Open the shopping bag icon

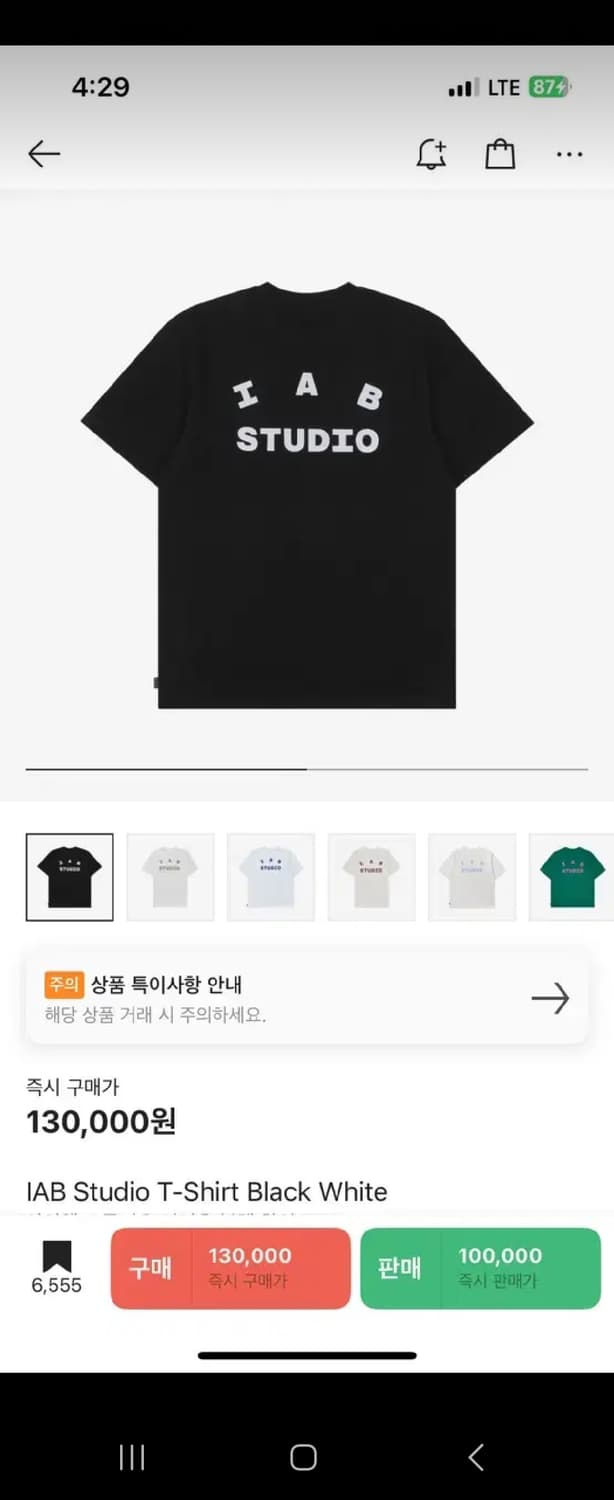point(500,153)
